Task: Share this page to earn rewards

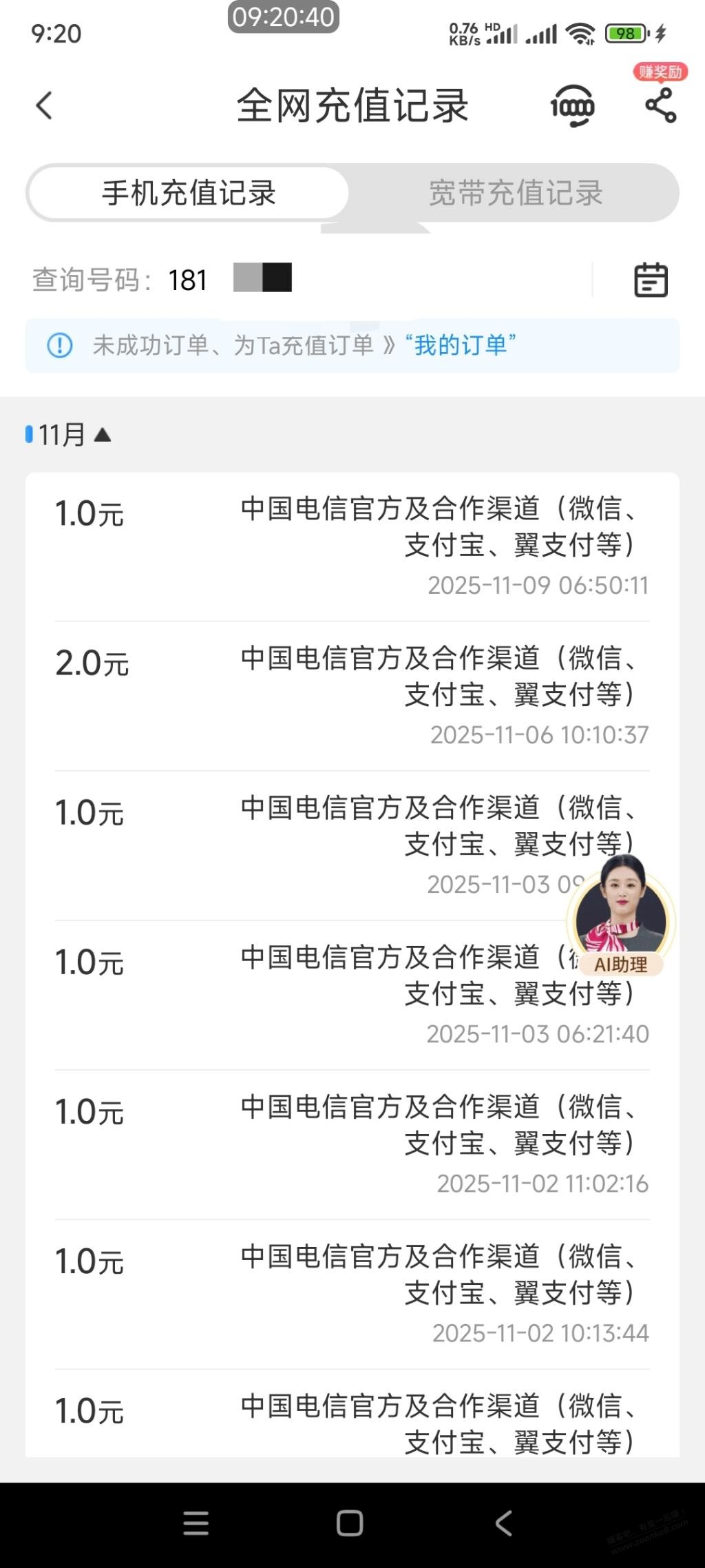Action: pos(660,106)
